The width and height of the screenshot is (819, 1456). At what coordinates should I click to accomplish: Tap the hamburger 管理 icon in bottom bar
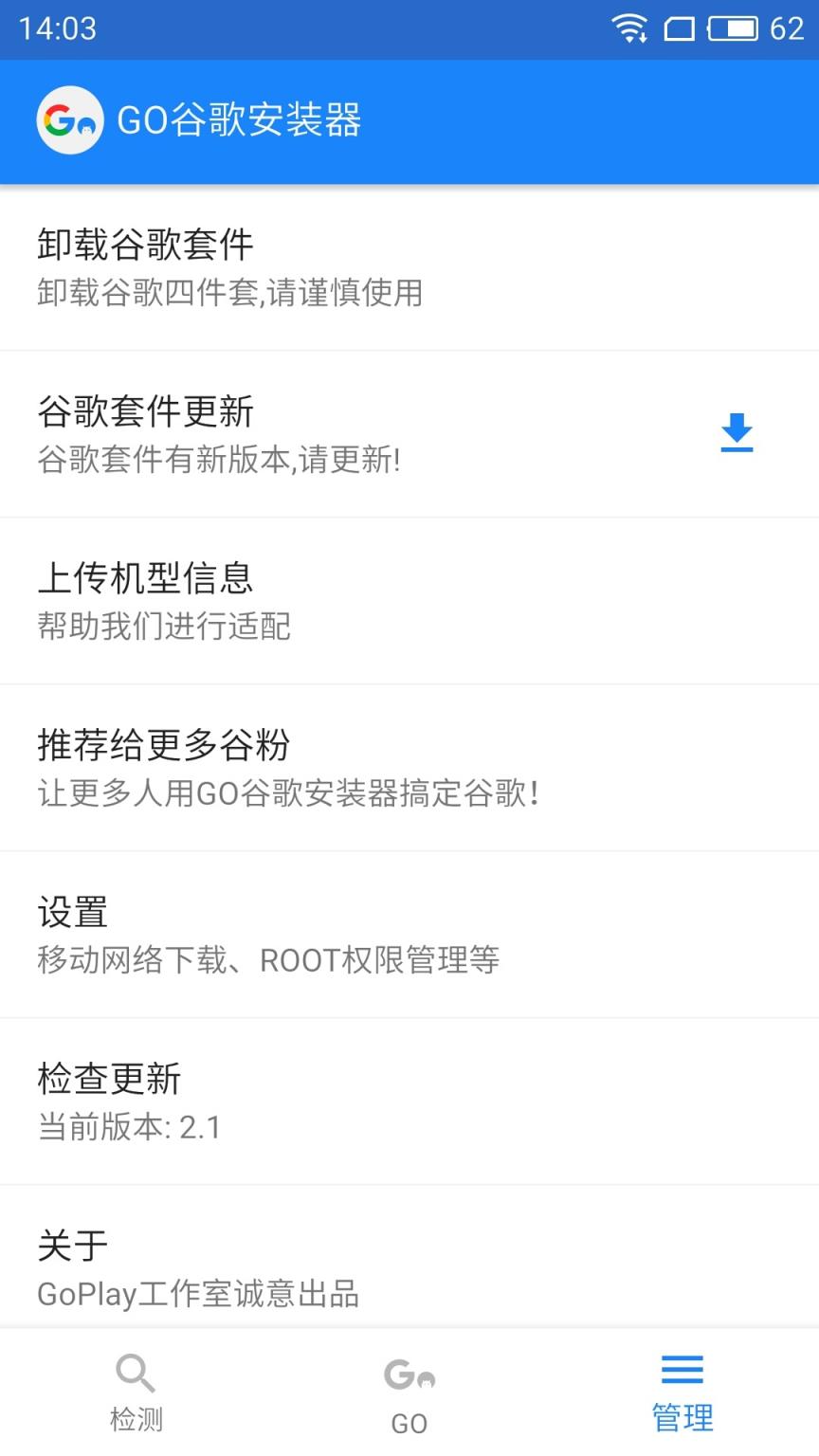point(681,1369)
